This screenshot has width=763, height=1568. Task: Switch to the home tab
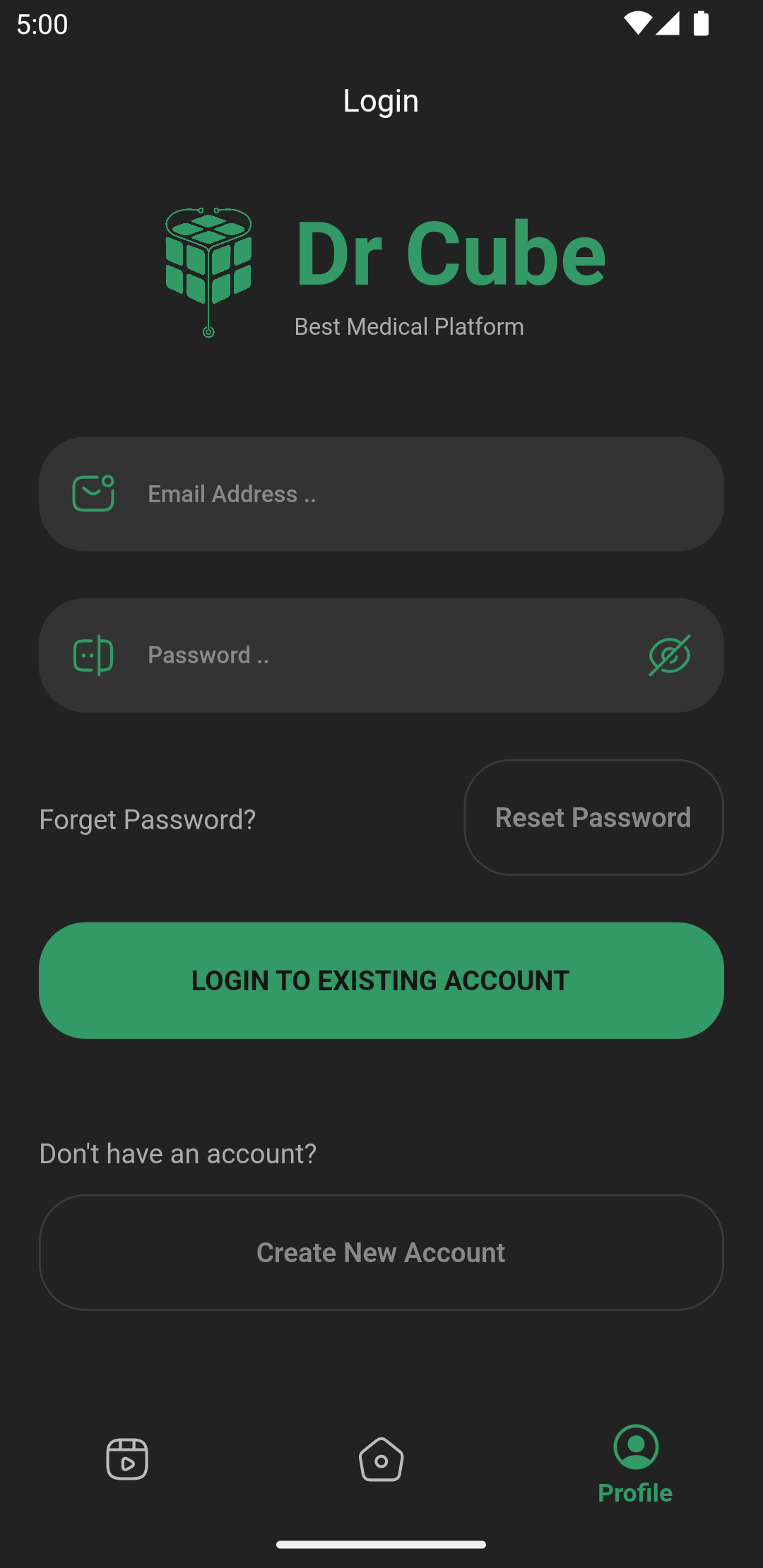[381, 1459]
